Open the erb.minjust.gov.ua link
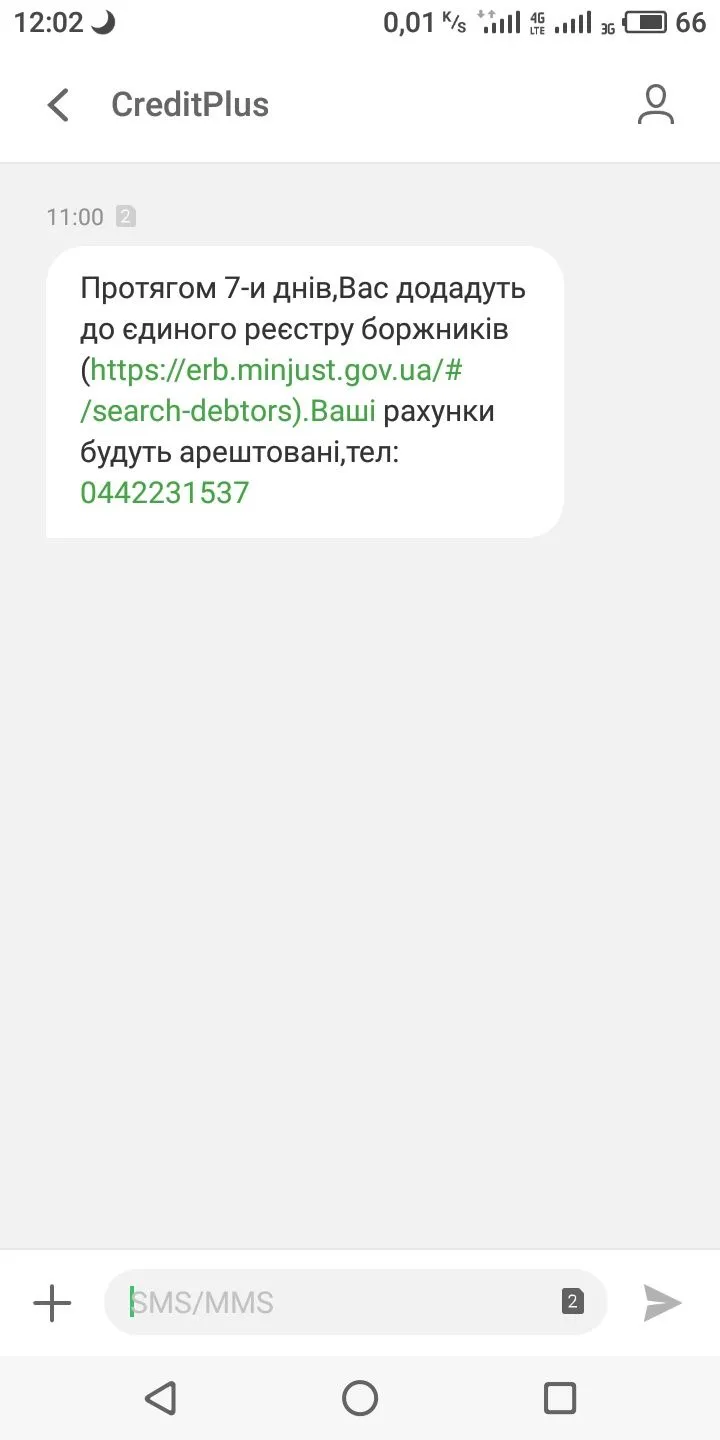Screen dimensions: 720x1440 (275, 371)
